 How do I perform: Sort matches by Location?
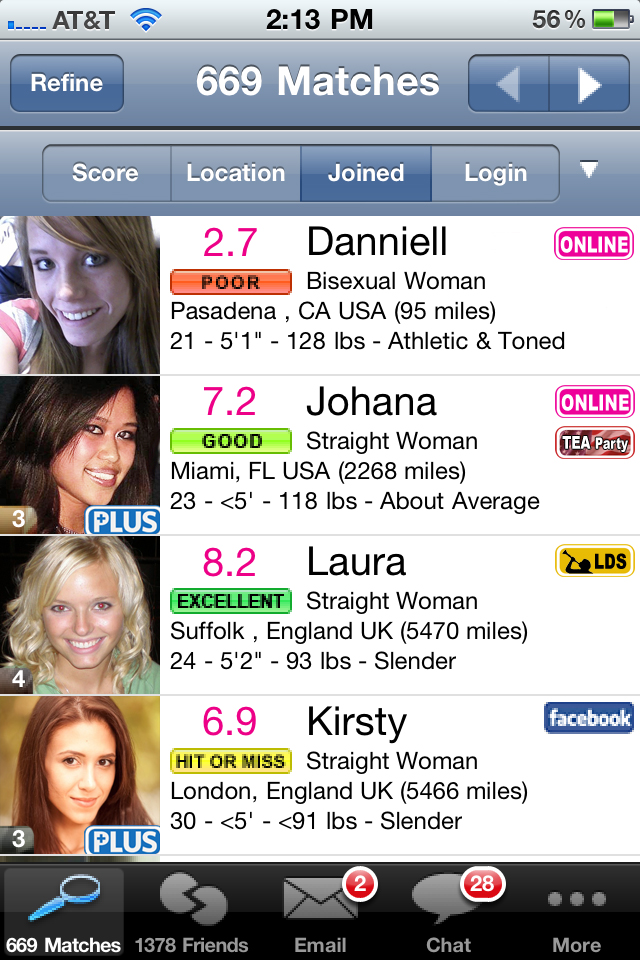pos(236,173)
